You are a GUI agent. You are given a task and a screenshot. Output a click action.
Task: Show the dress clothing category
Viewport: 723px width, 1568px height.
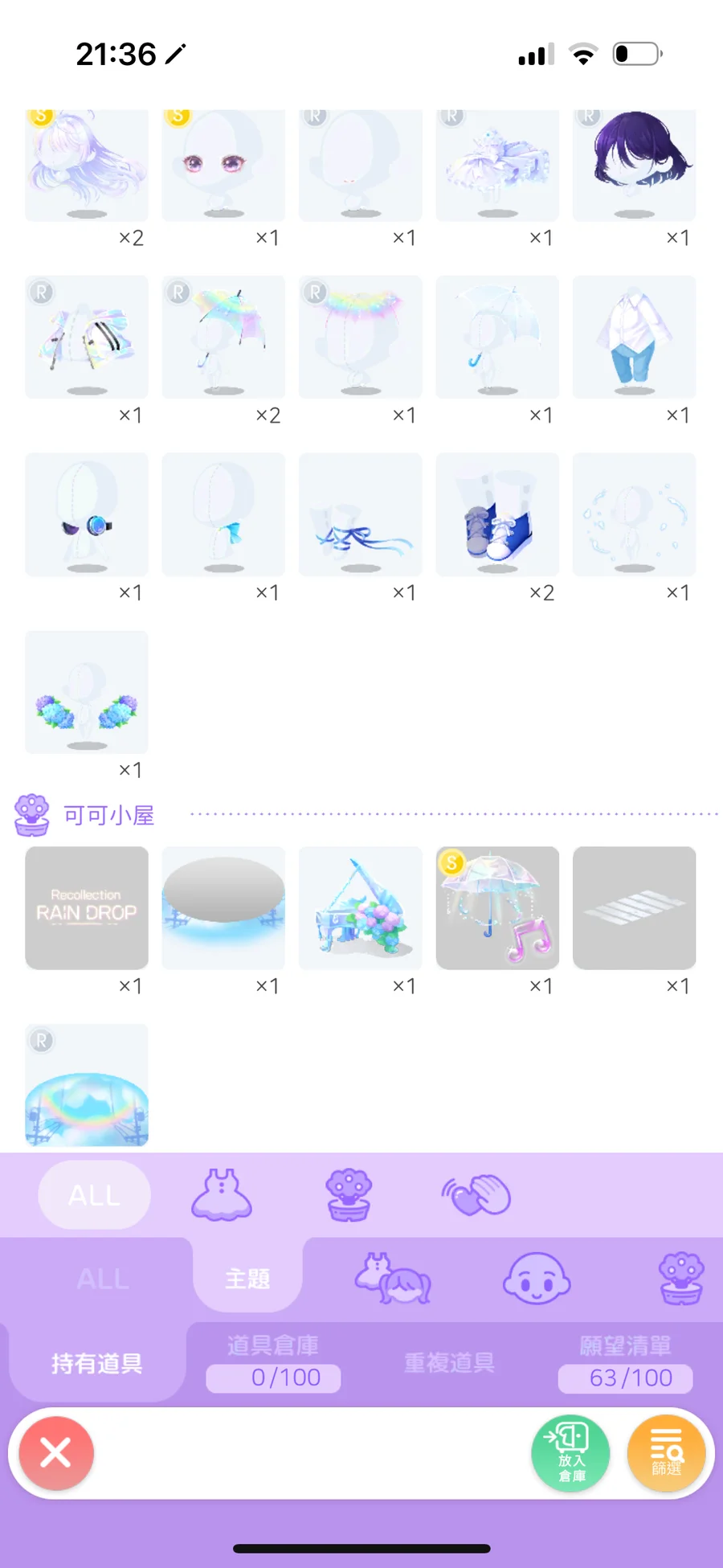[222, 1195]
